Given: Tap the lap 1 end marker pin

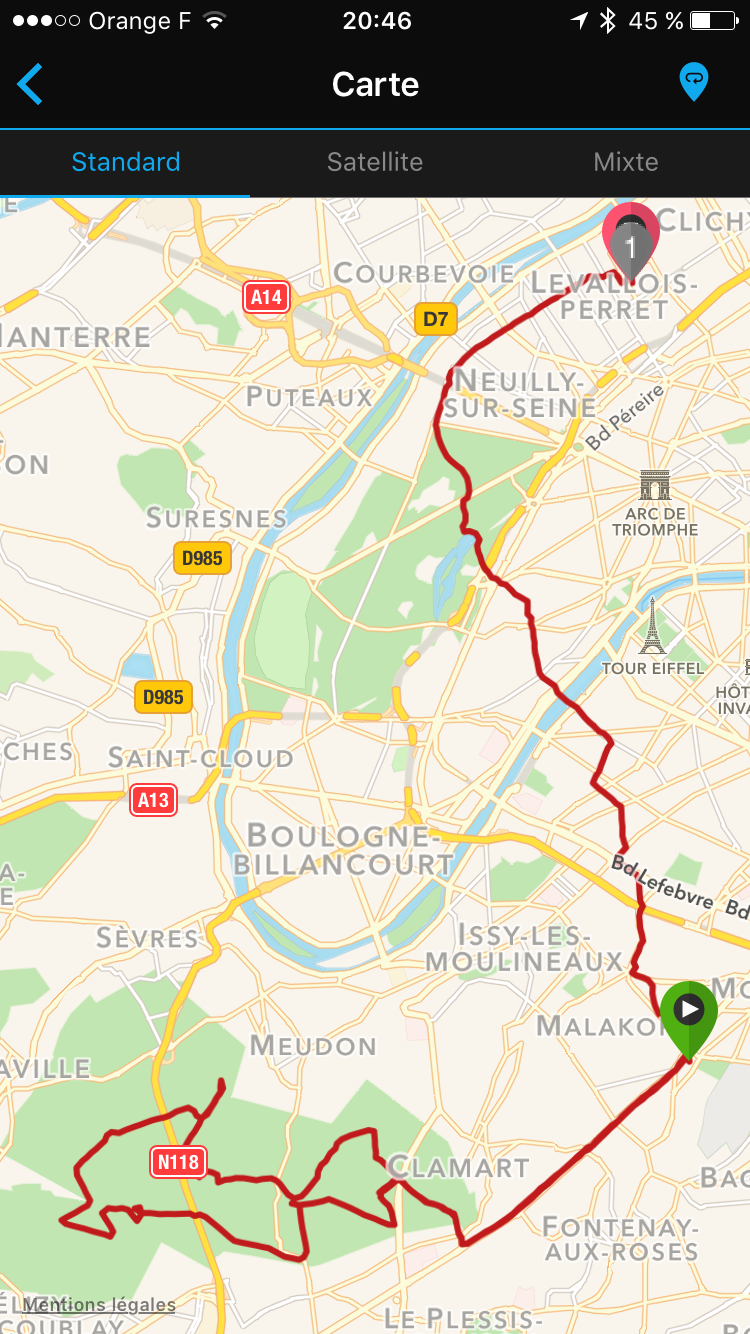Looking at the screenshot, I should click(630, 242).
